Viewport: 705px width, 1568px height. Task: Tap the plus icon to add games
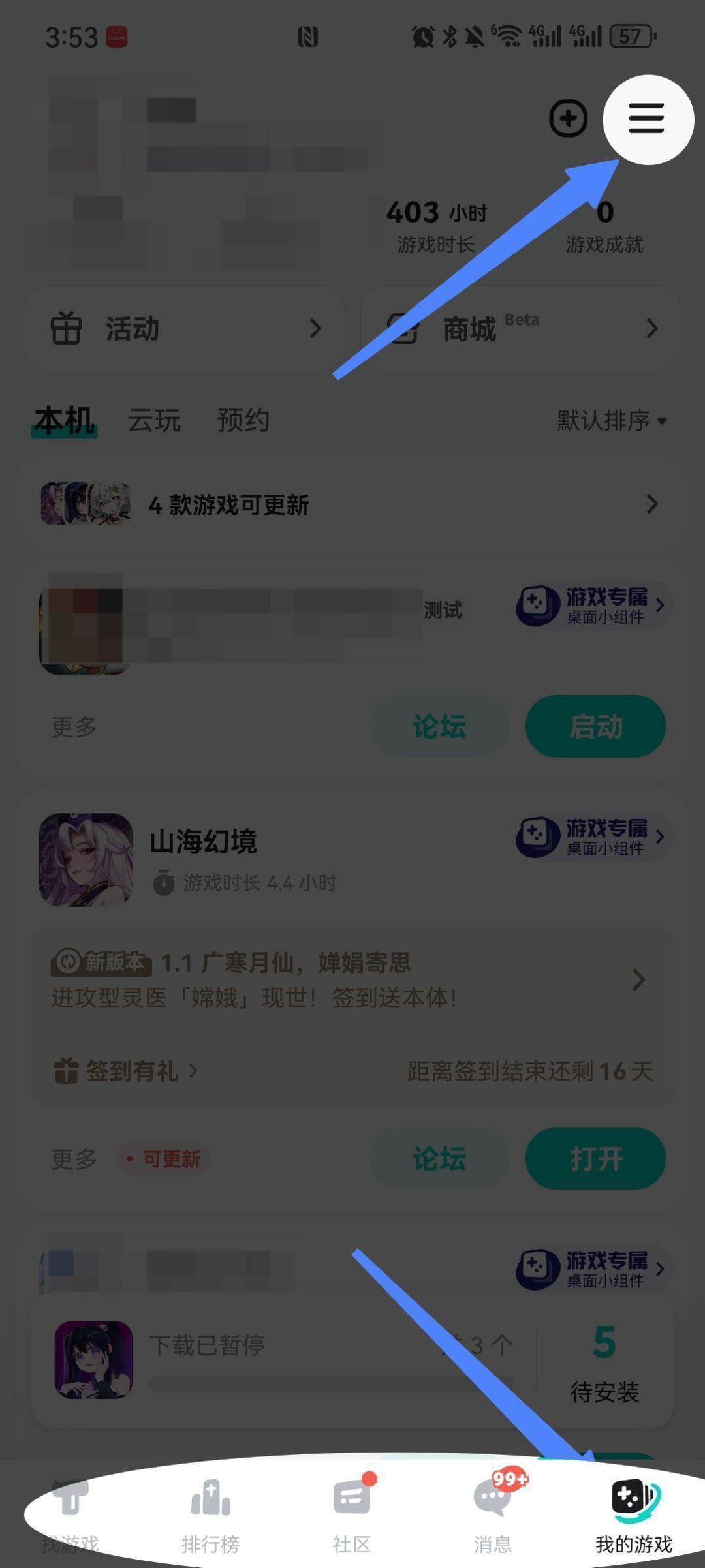coord(569,119)
